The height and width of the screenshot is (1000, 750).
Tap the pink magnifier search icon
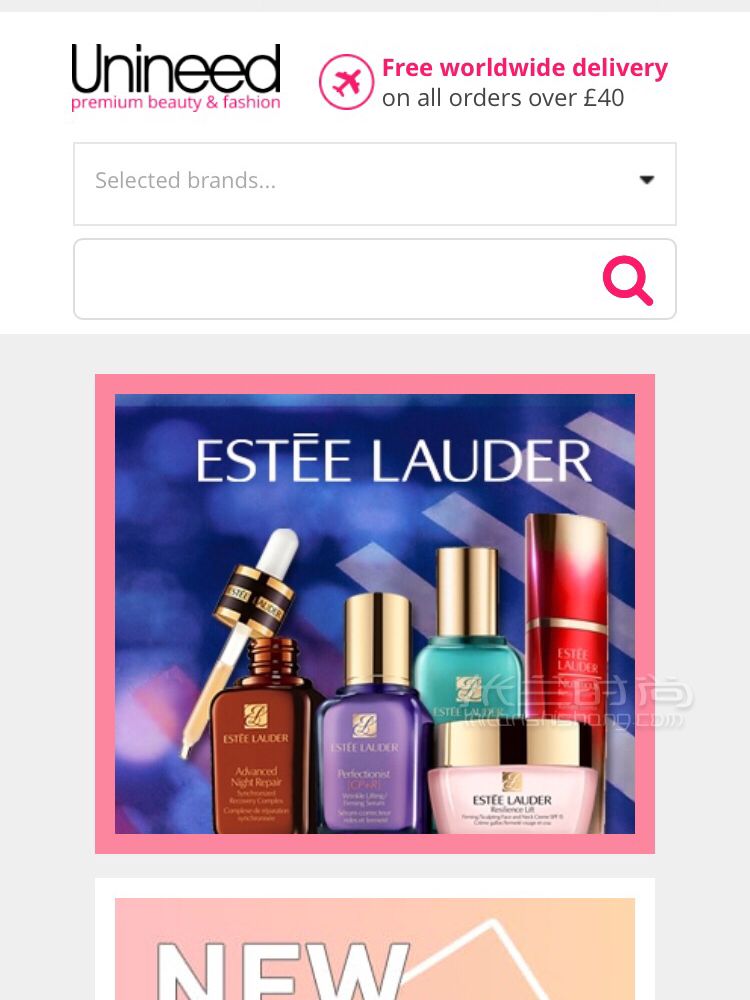(x=628, y=280)
